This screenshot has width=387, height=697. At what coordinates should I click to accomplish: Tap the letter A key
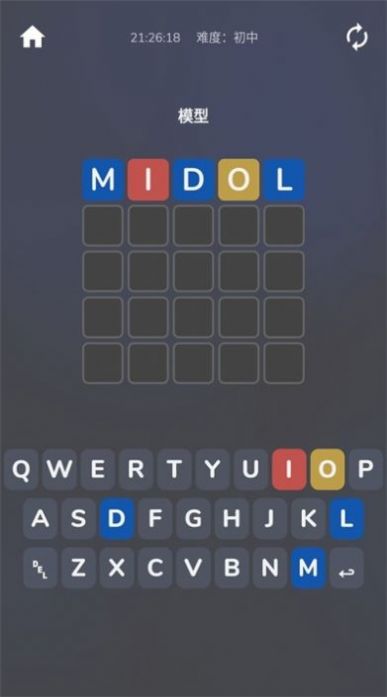[x=40, y=519]
